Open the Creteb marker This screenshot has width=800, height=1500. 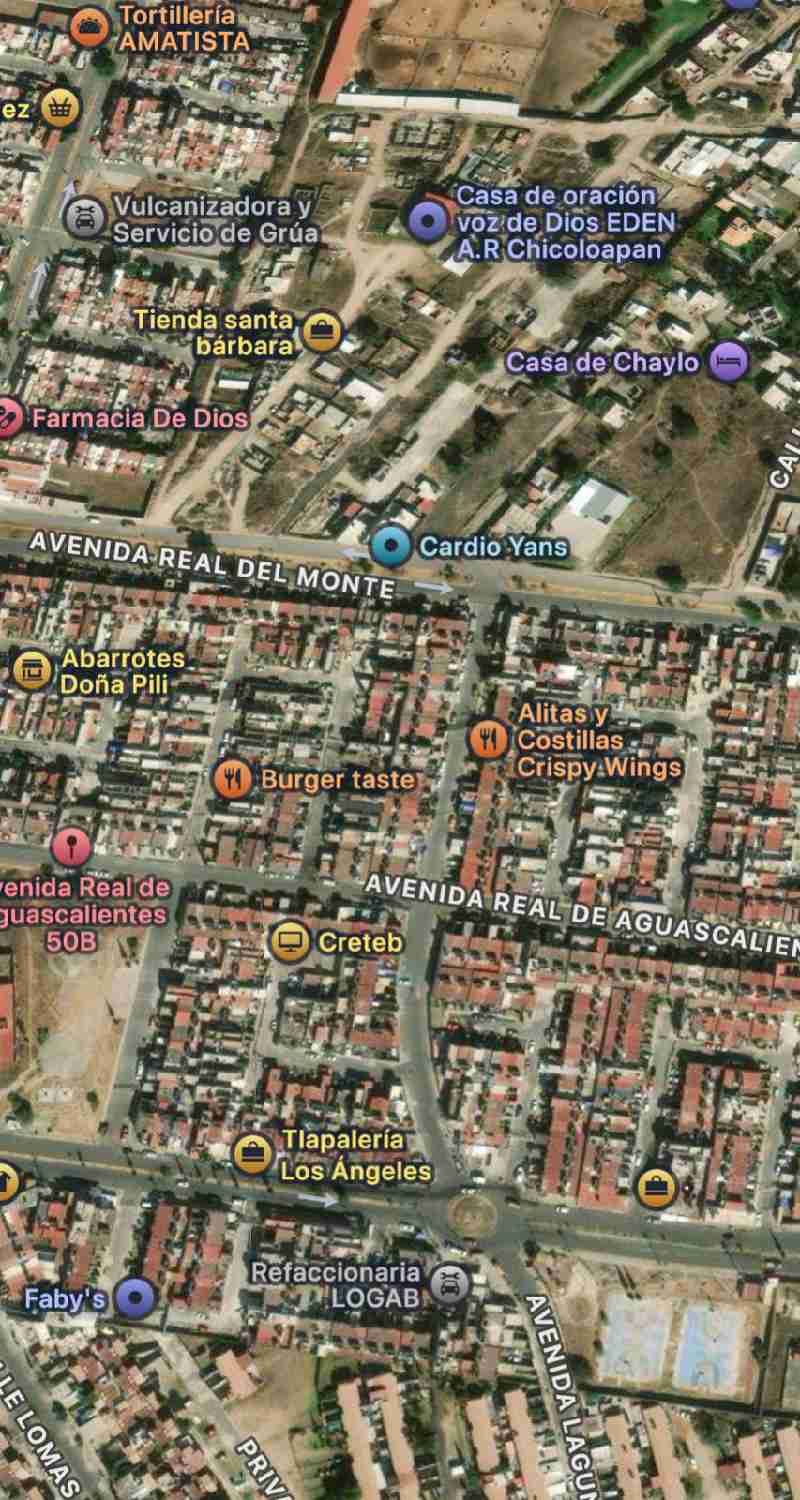tap(289, 942)
